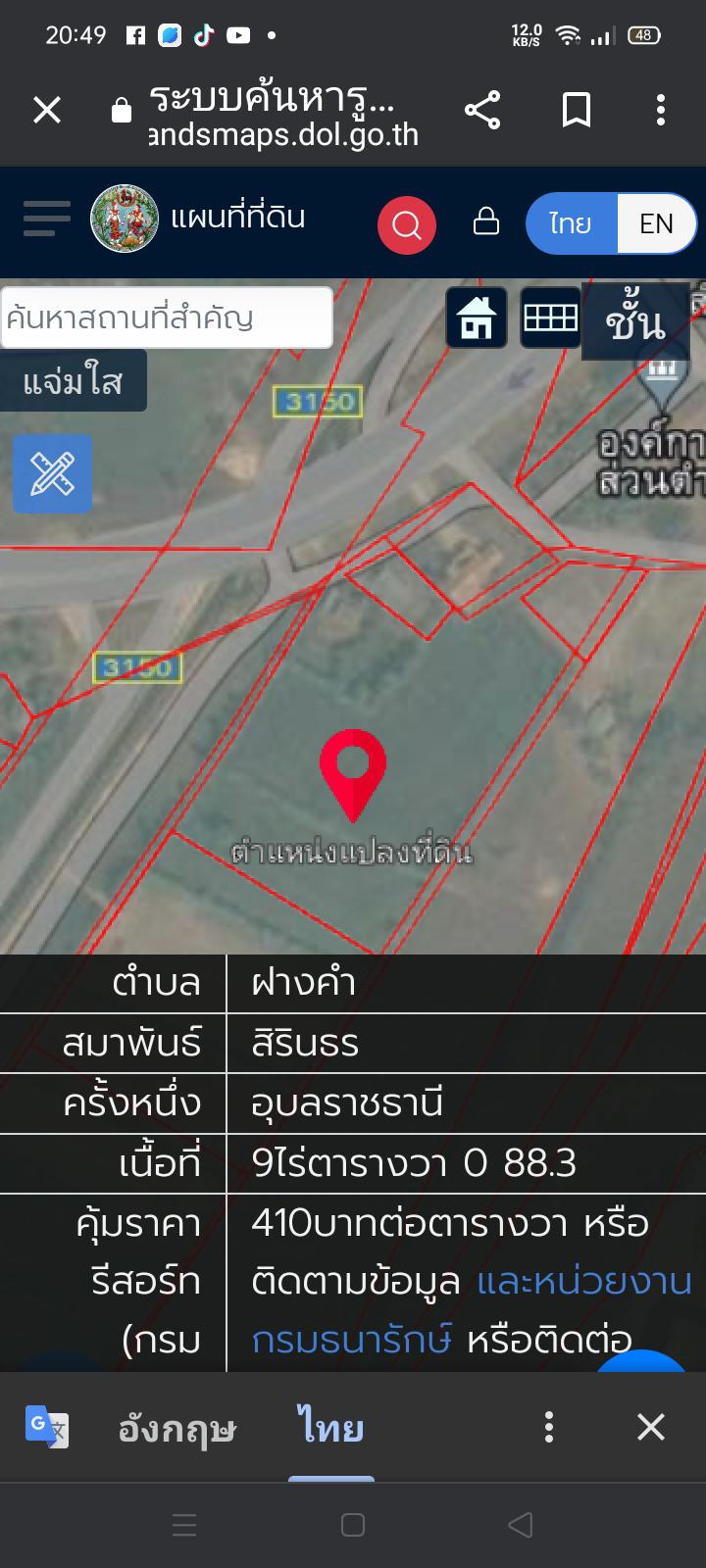Image resolution: width=706 pixels, height=1568 pixels.
Task: Dismiss the translate bar
Action: [651, 1427]
